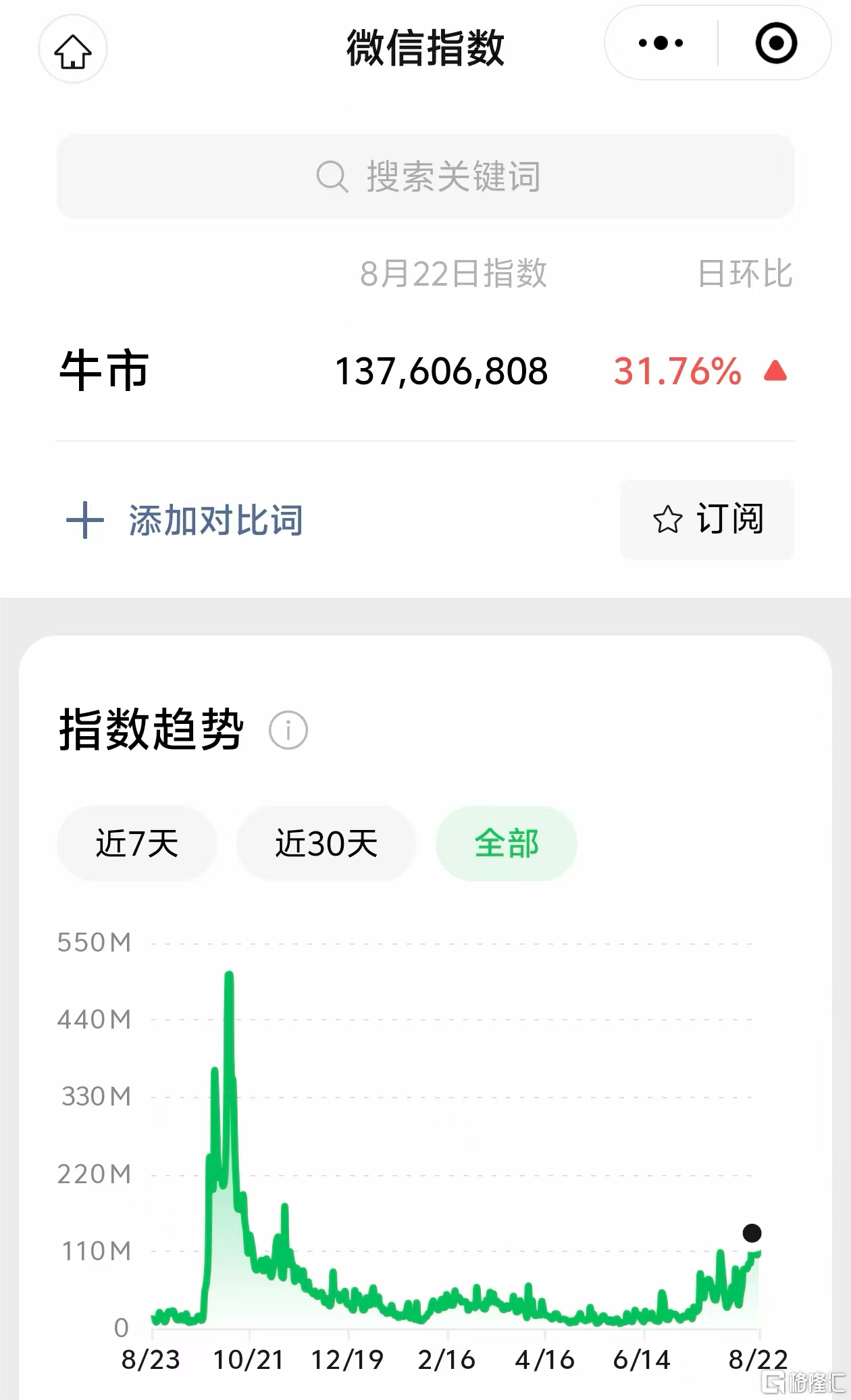This screenshot has height=1400, width=851.
Task: Add a comparison word via 添加对比词
Action: pos(184,520)
